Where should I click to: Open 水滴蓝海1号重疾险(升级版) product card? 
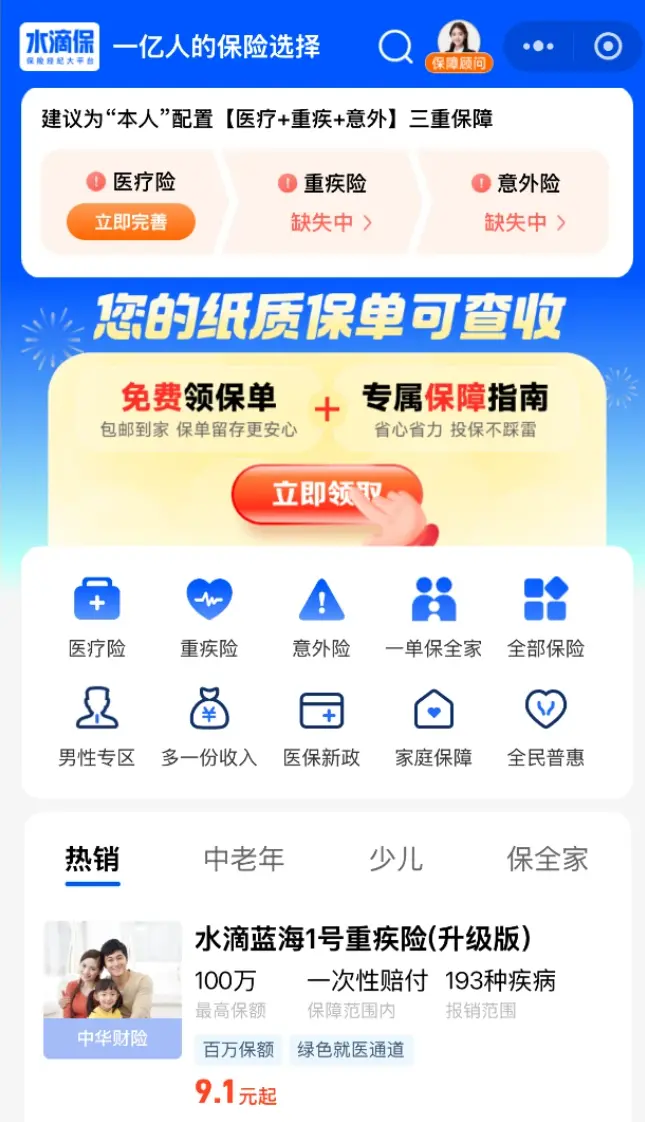(x=362, y=939)
